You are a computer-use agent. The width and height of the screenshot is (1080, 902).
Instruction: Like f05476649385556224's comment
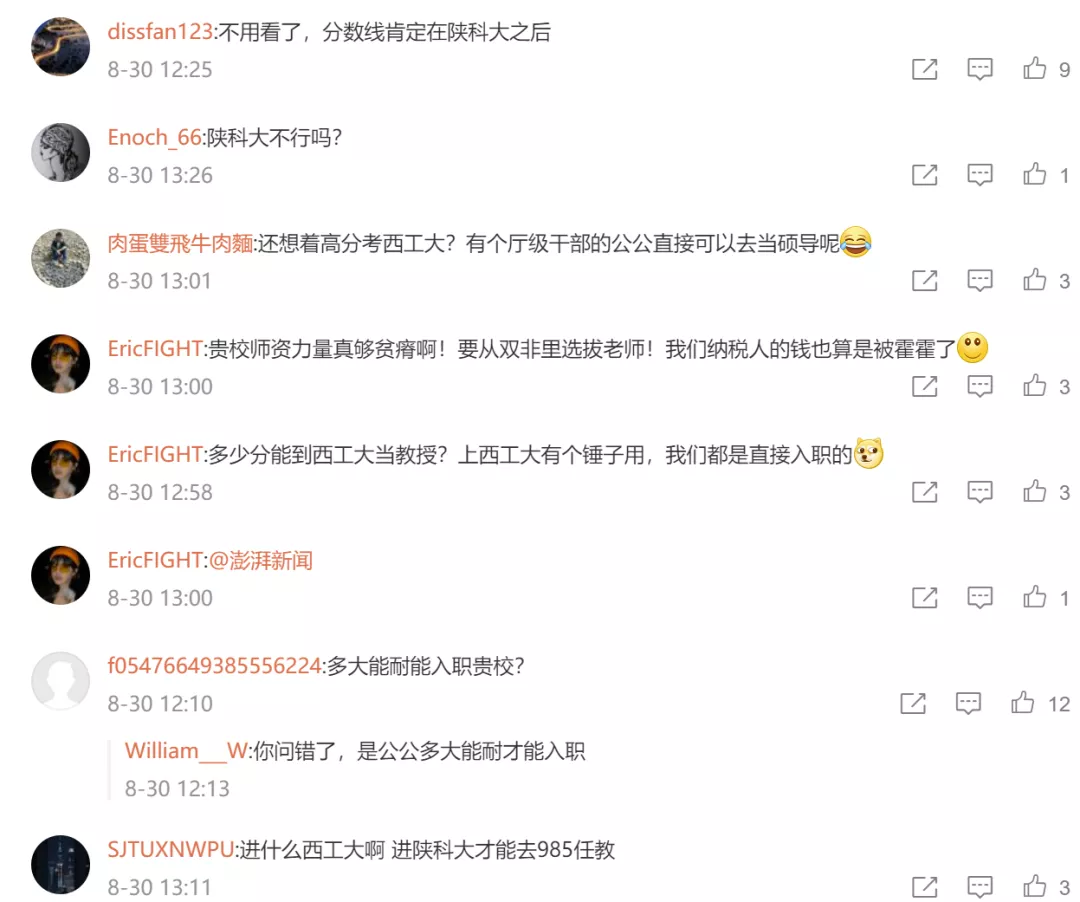coord(1023,704)
